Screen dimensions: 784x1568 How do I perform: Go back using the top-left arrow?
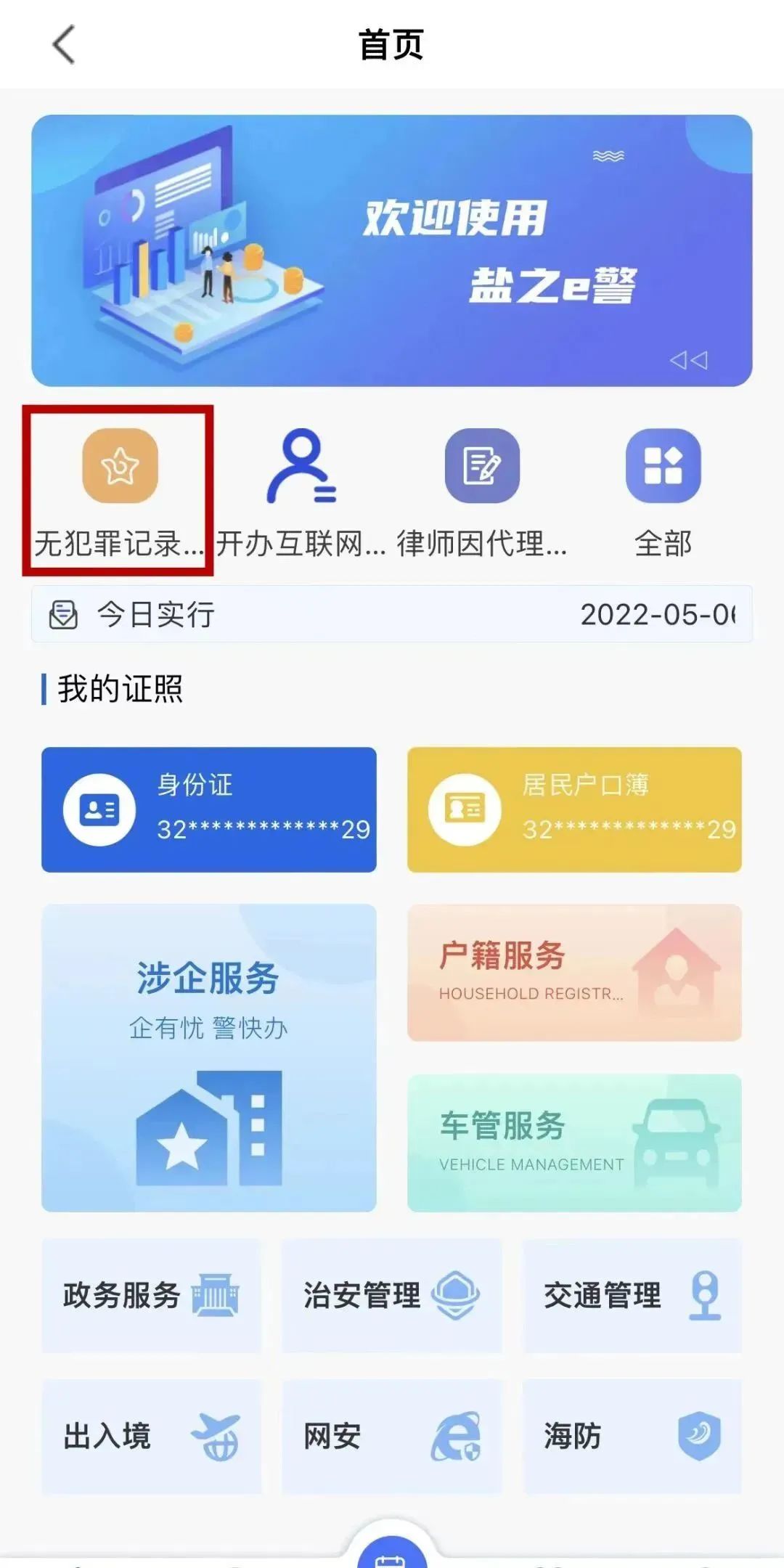[x=64, y=45]
